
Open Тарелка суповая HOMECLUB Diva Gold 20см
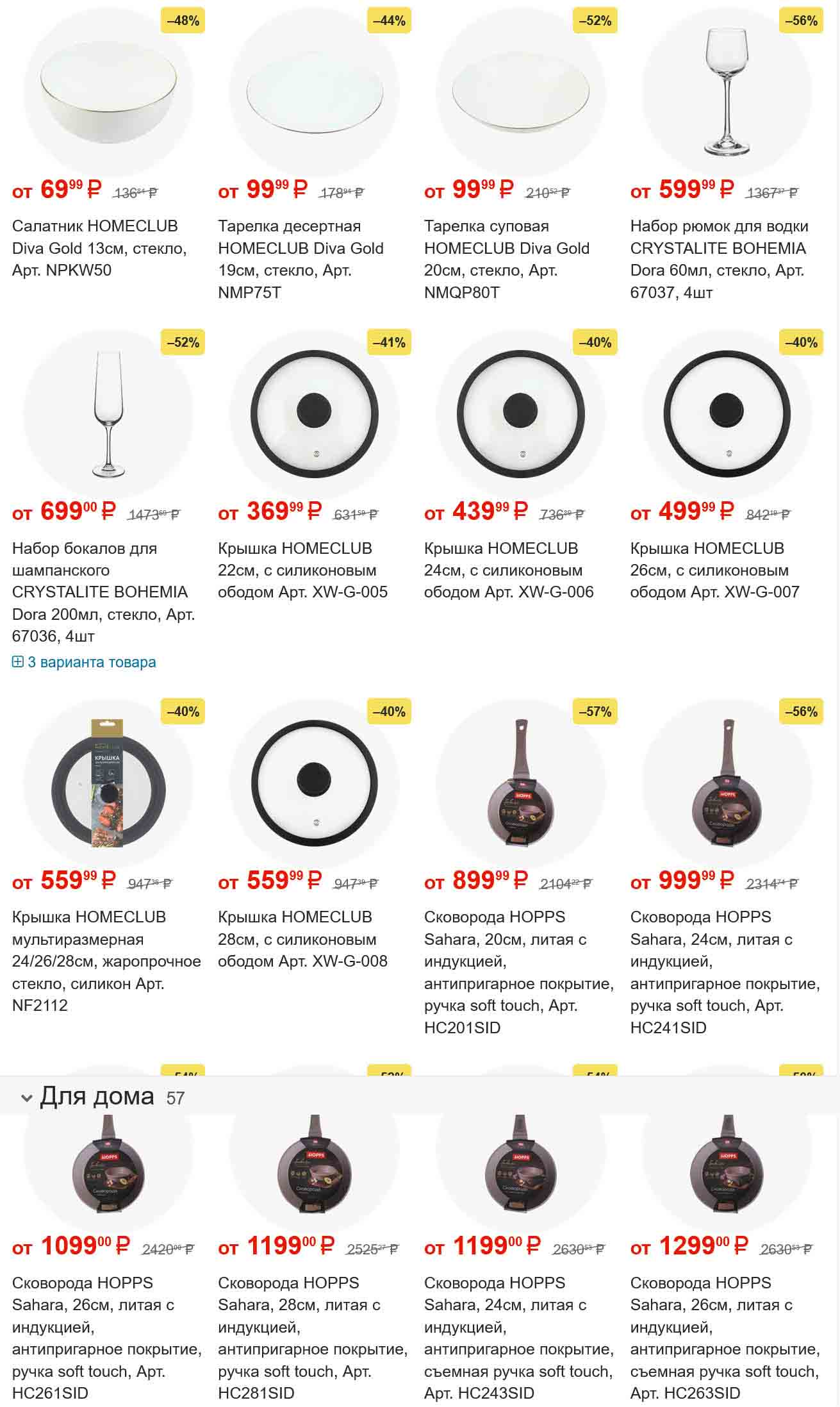506,248
